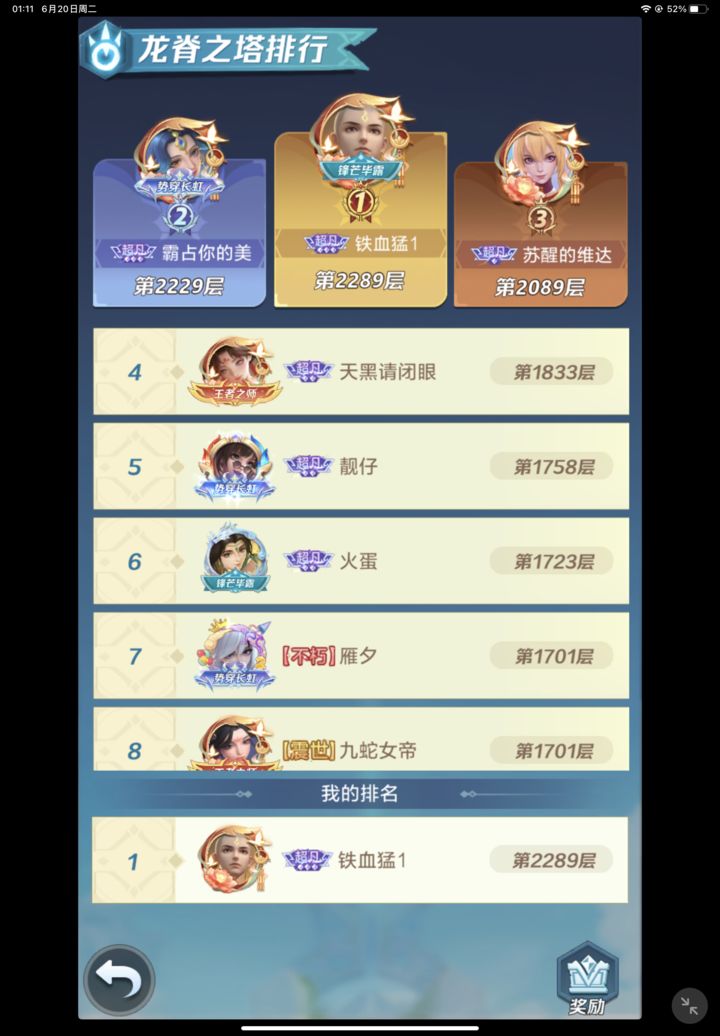View third-place player 苏醒的维达
720x1036 pixels.
pyautogui.click(x=540, y=232)
